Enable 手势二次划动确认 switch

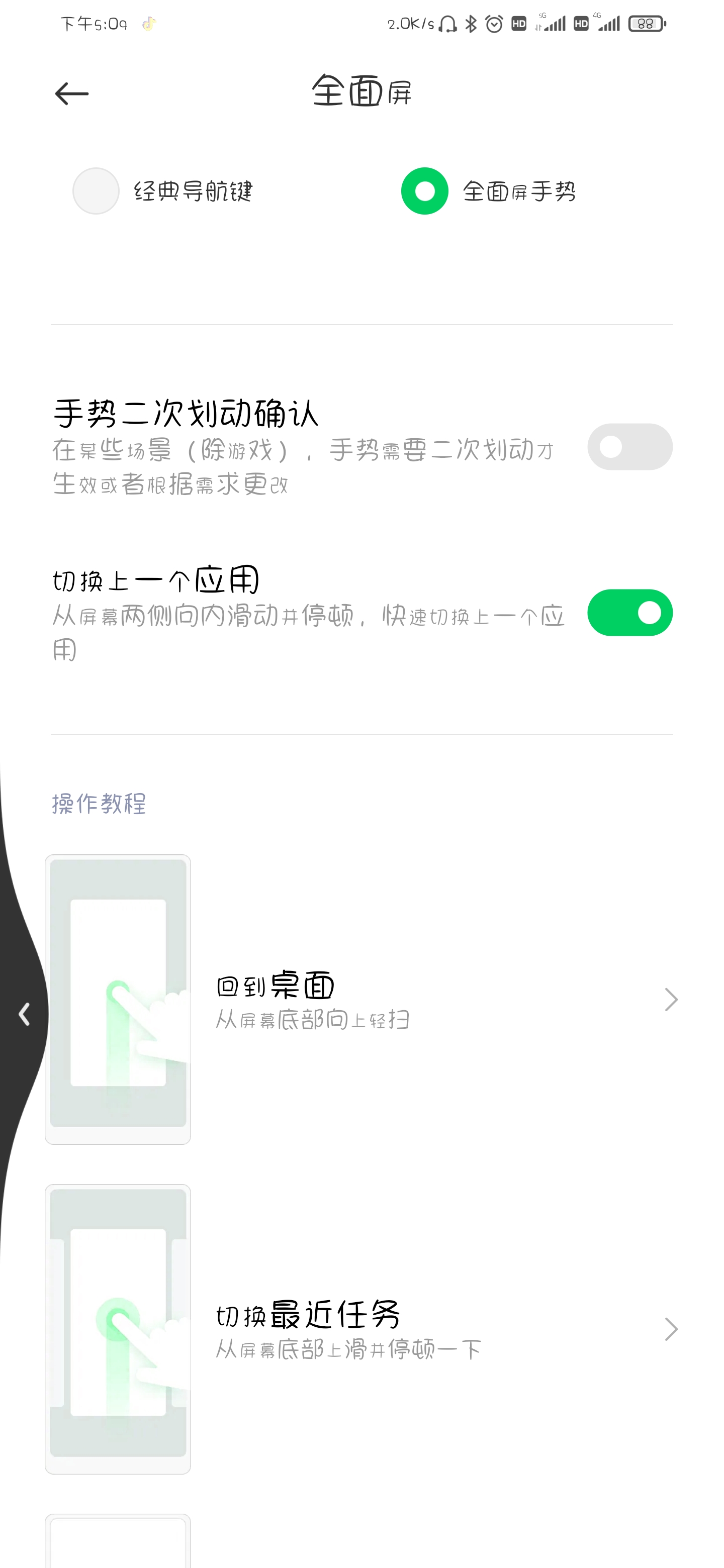coord(629,447)
